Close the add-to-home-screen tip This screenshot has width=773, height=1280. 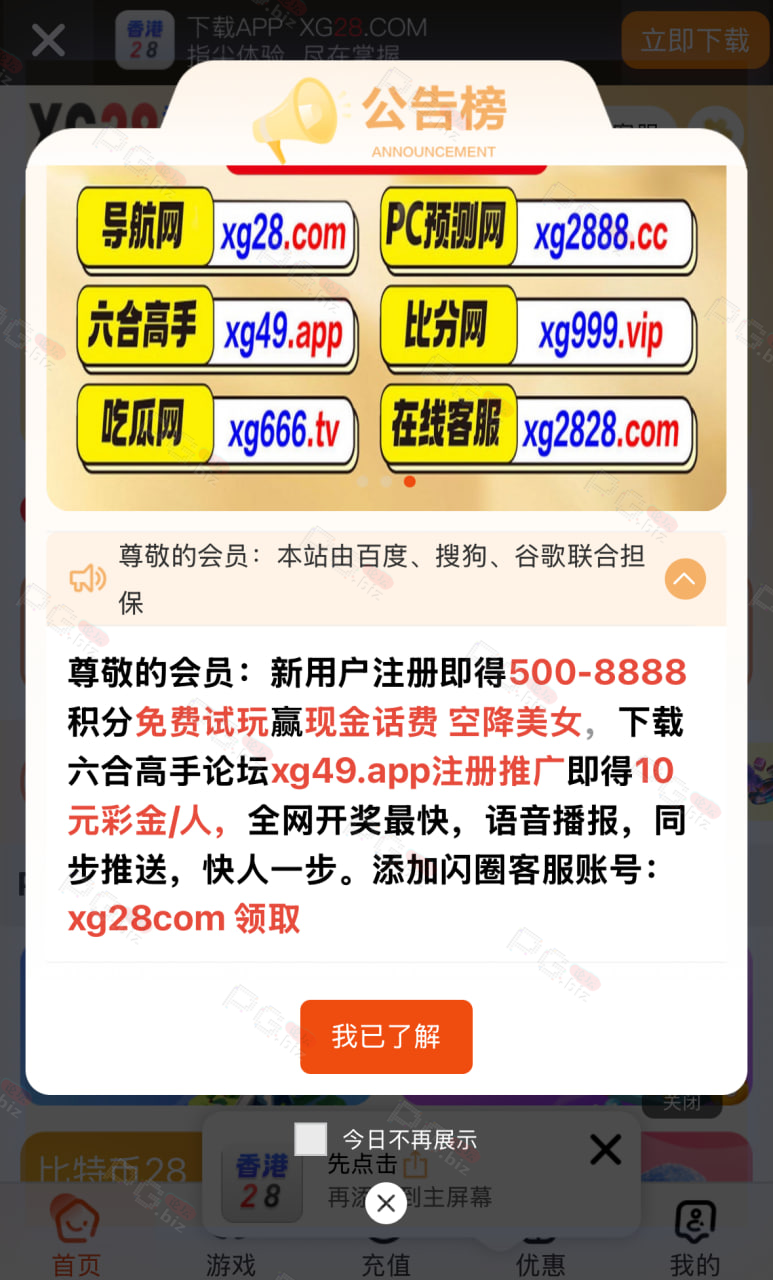click(x=605, y=1149)
